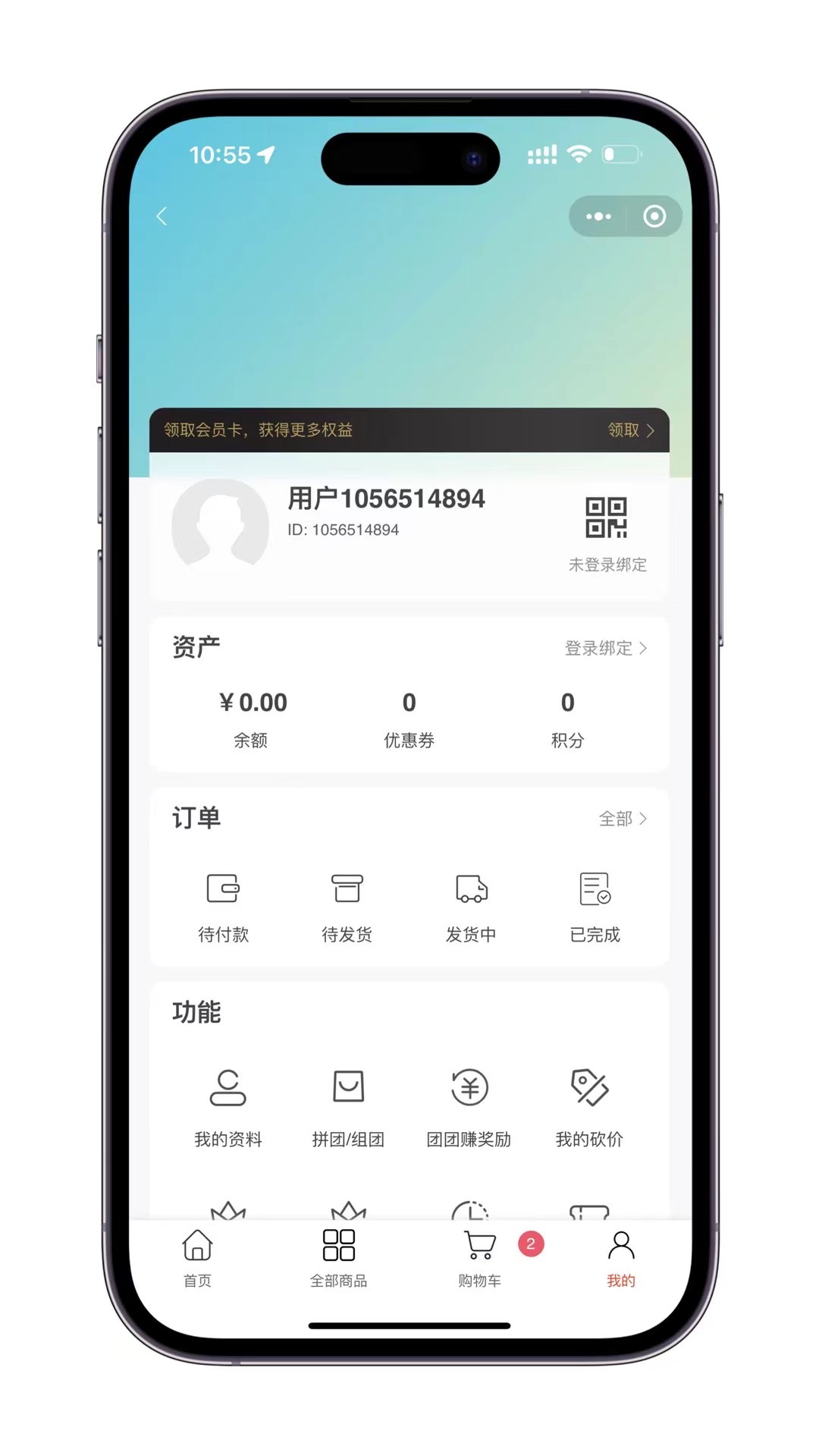Check 积分 points
The width and height of the screenshot is (819, 1456).
click(x=567, y=718)
